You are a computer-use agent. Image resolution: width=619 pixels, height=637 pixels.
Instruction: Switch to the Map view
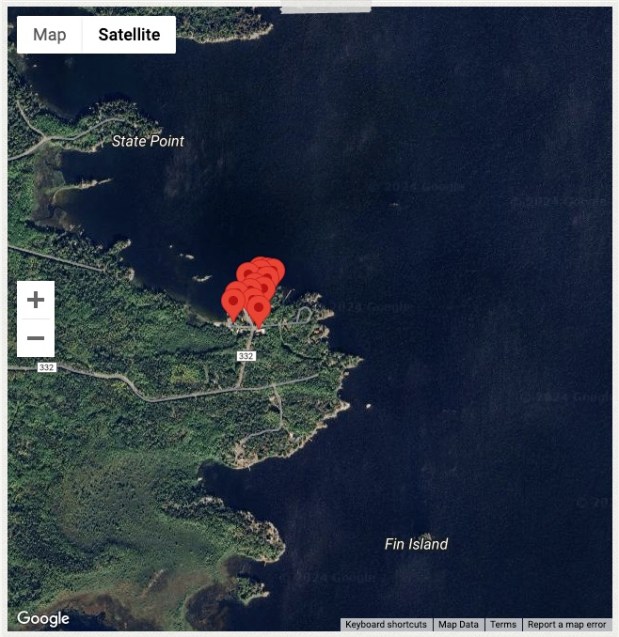tap(50, 35)
